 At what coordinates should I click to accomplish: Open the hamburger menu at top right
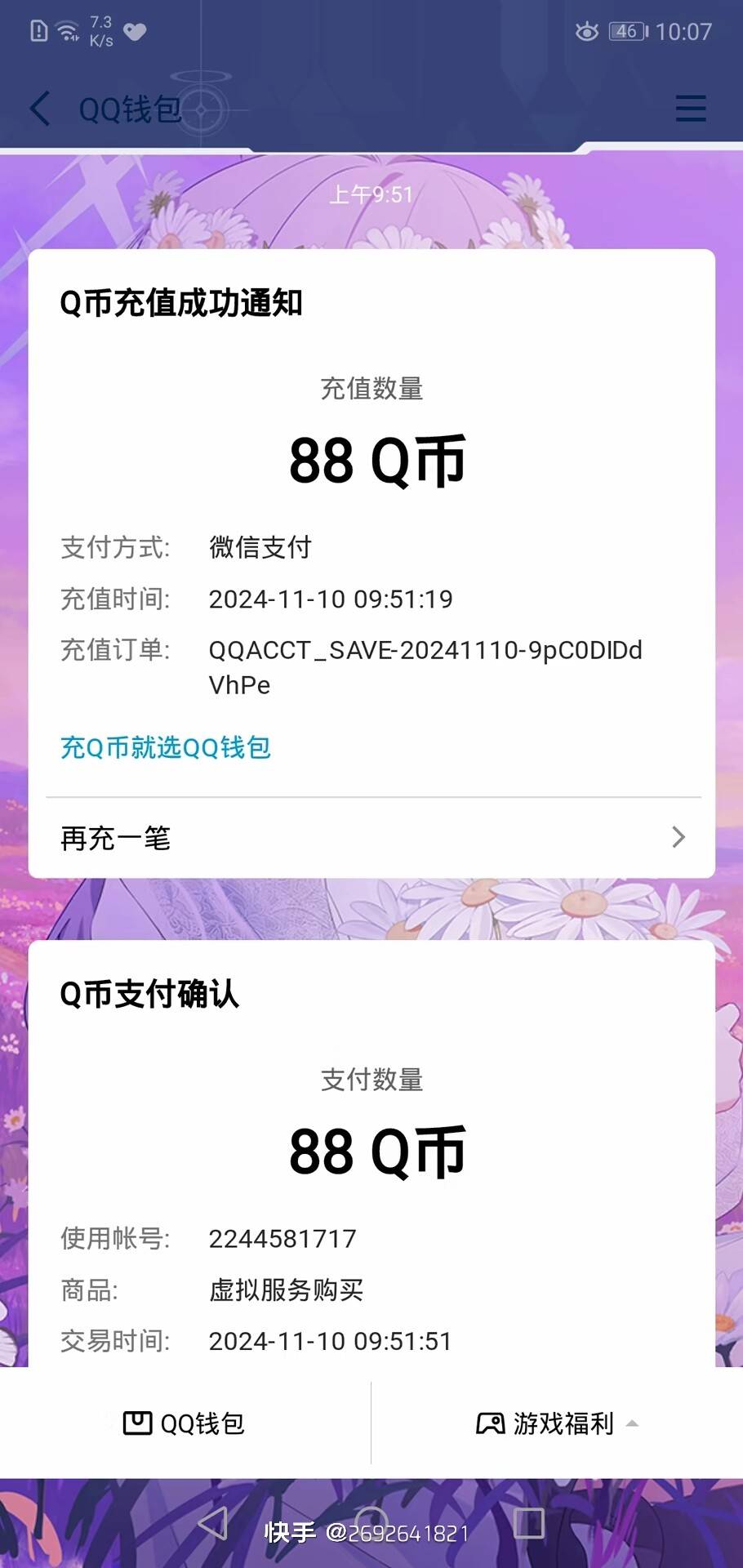(690, 109)
